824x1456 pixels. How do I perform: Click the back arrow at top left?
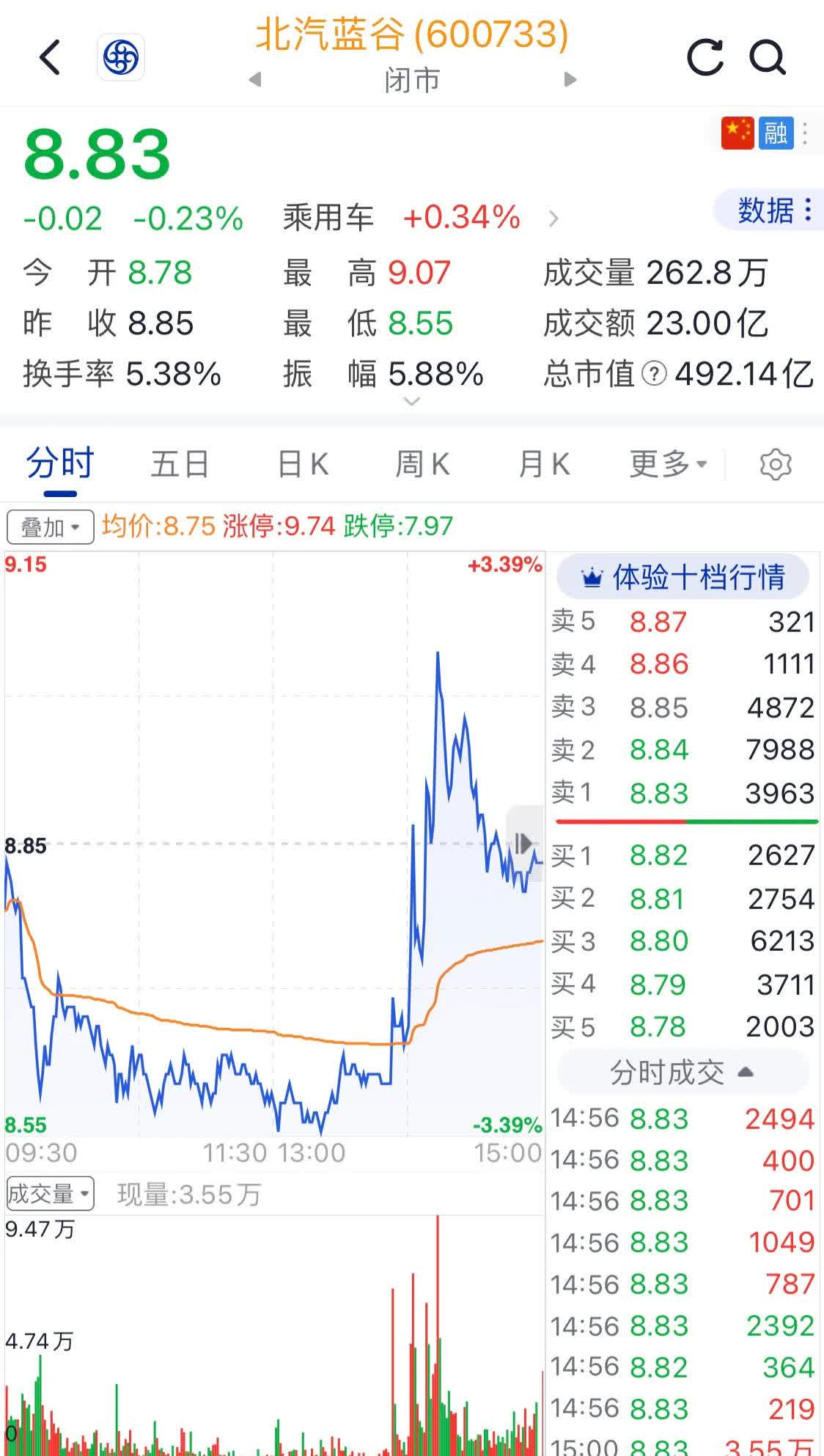(49, 57)
